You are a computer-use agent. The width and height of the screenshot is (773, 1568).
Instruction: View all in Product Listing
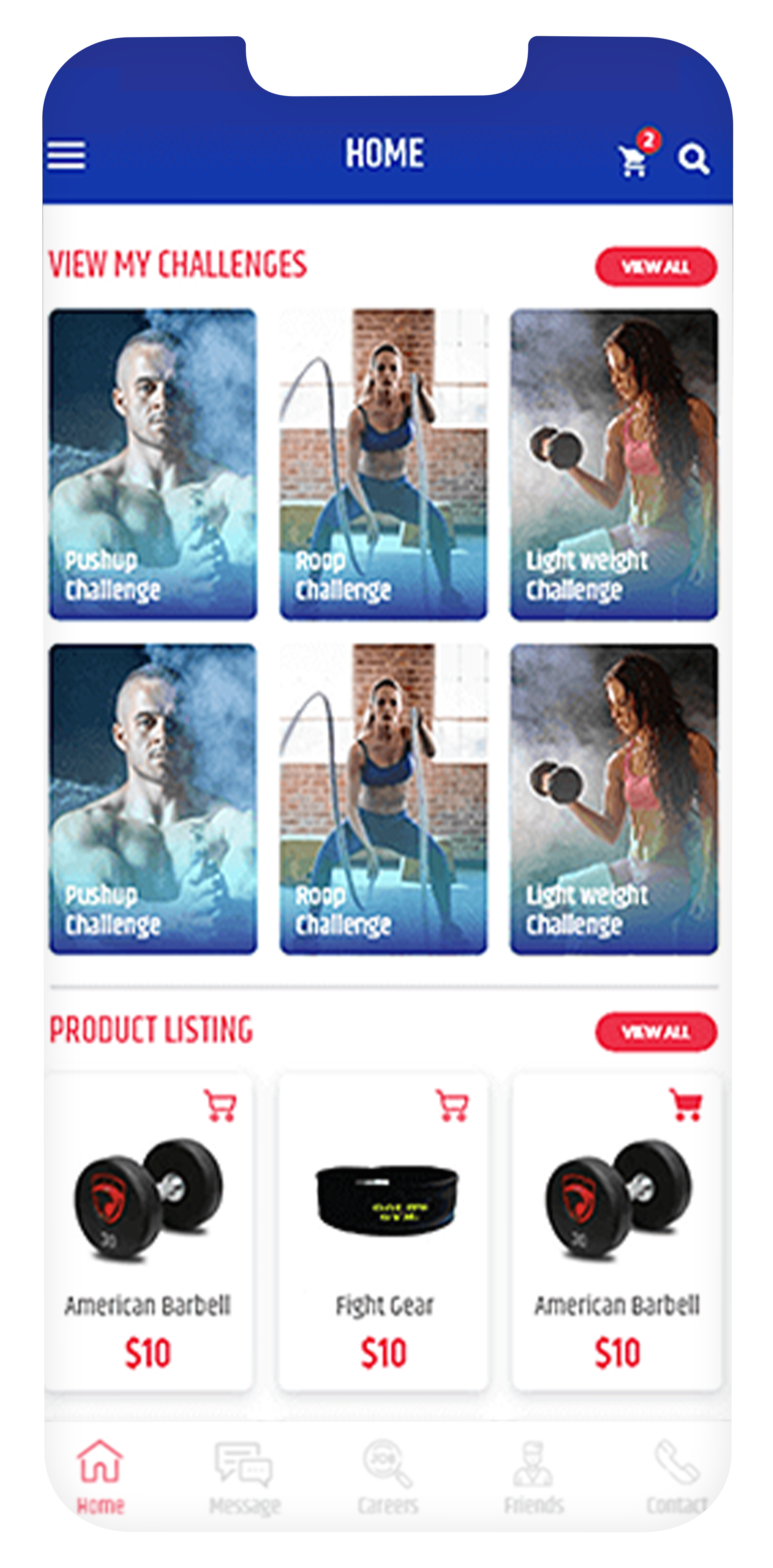655,1031
